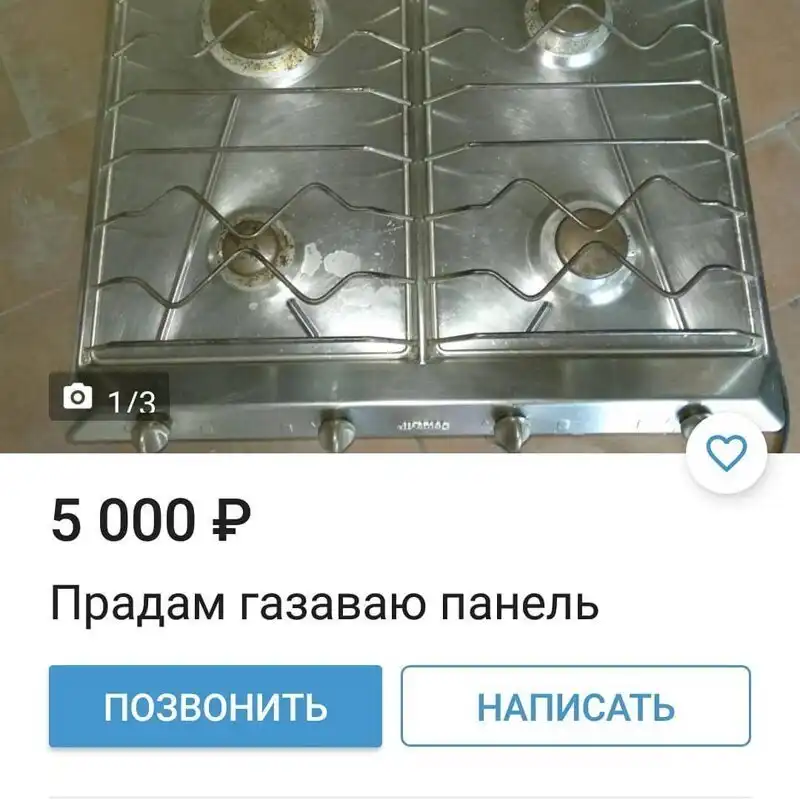Message the seller via НАПИСАТЬ button

click(x=576, y=706)
